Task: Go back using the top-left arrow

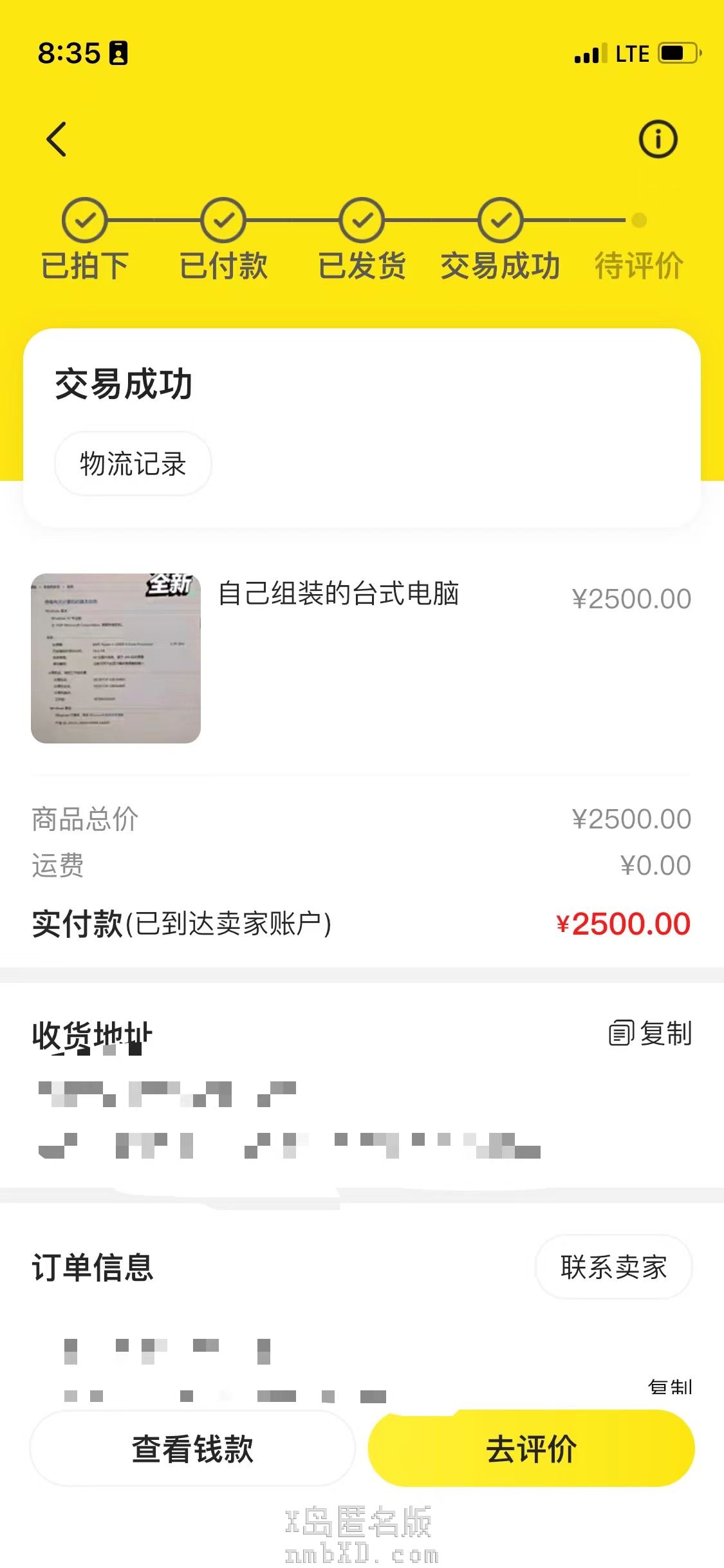Action: point(57,139)
